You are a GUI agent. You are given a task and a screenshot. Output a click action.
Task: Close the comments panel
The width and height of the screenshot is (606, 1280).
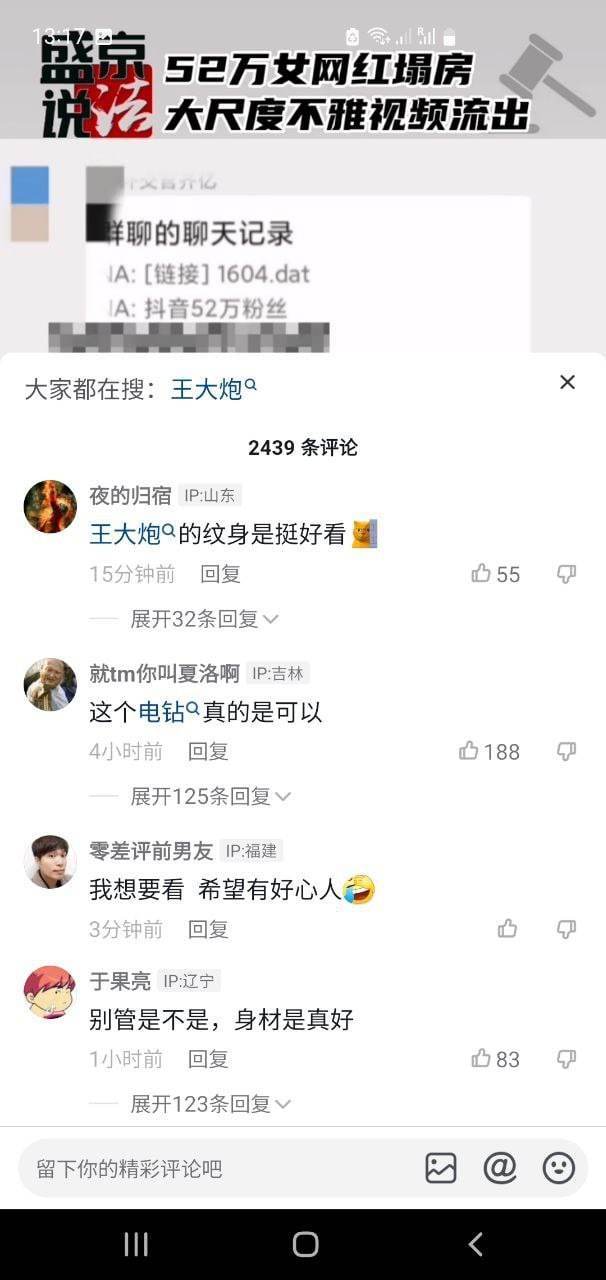coord(567,382)
